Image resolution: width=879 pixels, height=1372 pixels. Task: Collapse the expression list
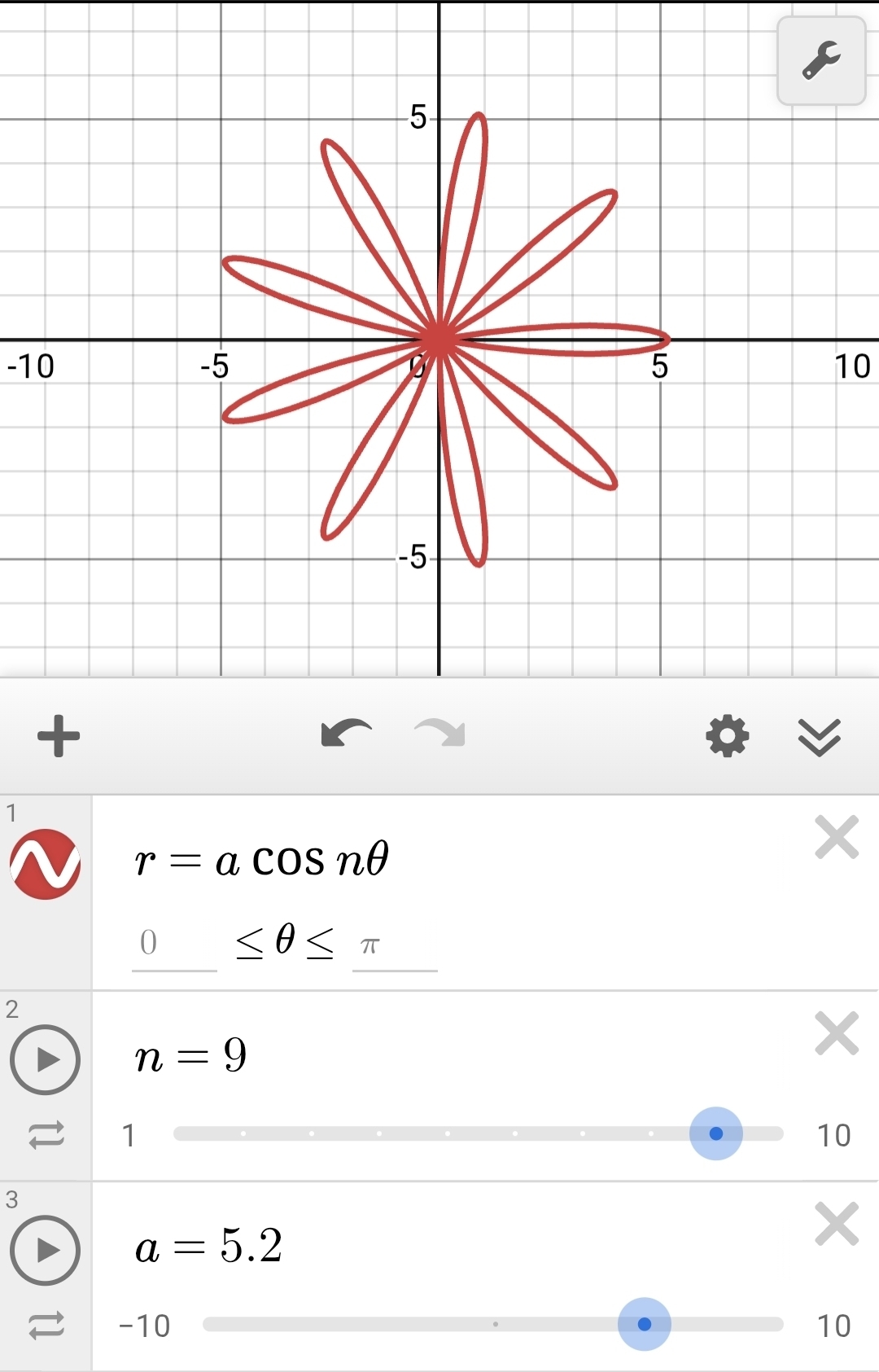click(x=819, y=738)
